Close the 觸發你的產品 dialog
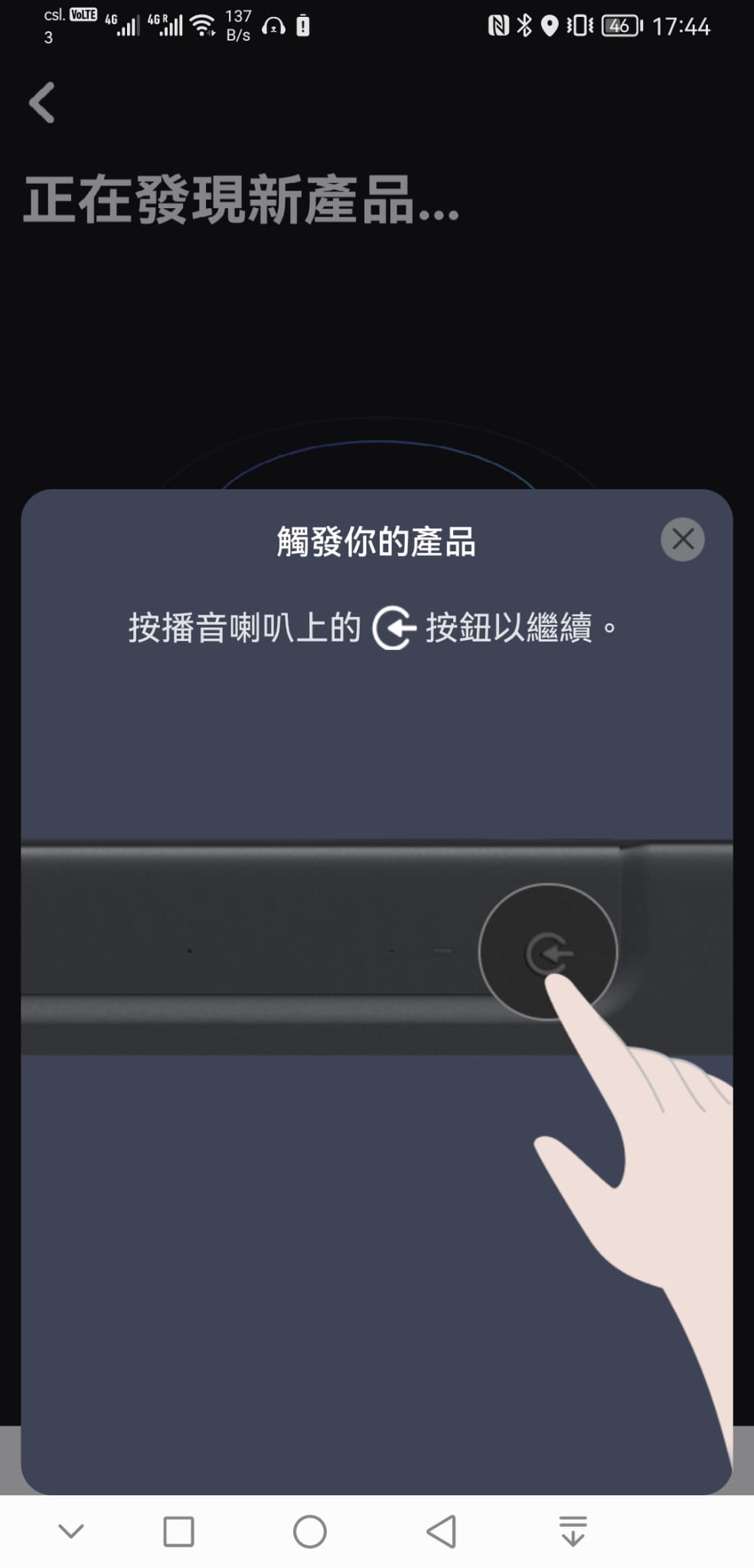This screenshot has height=1568, width=754. click(x=682, y=540)
